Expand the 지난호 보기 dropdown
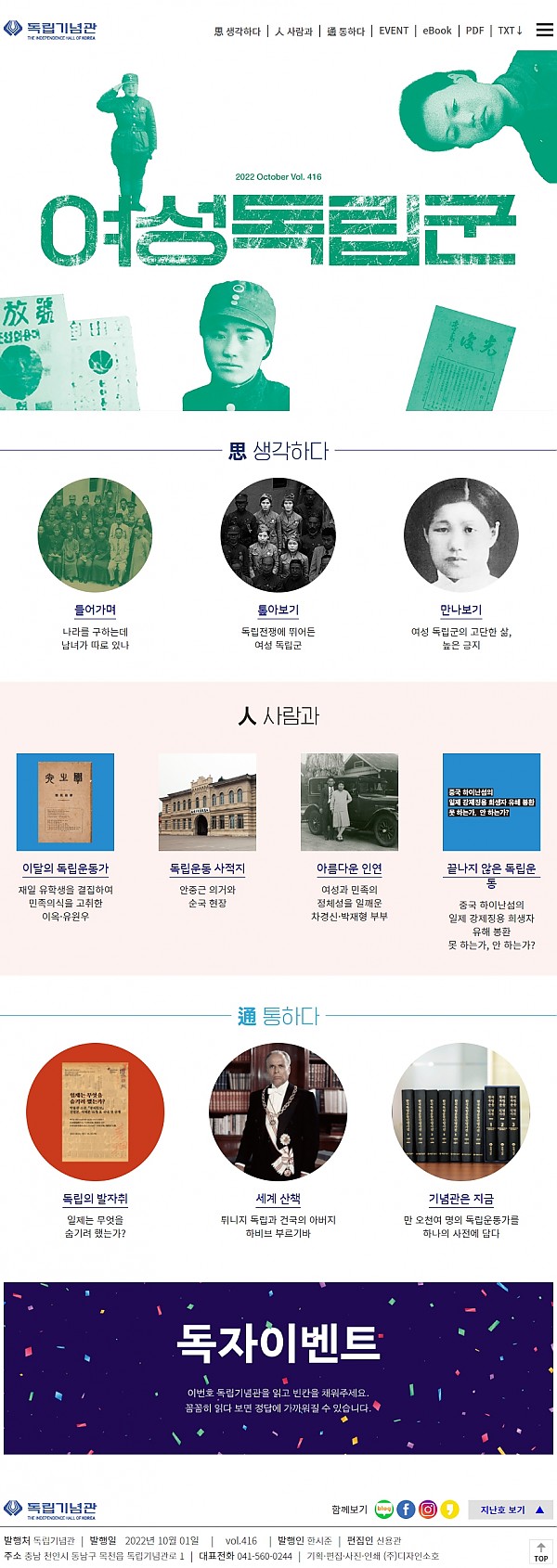 click(x=511, y=1510)
